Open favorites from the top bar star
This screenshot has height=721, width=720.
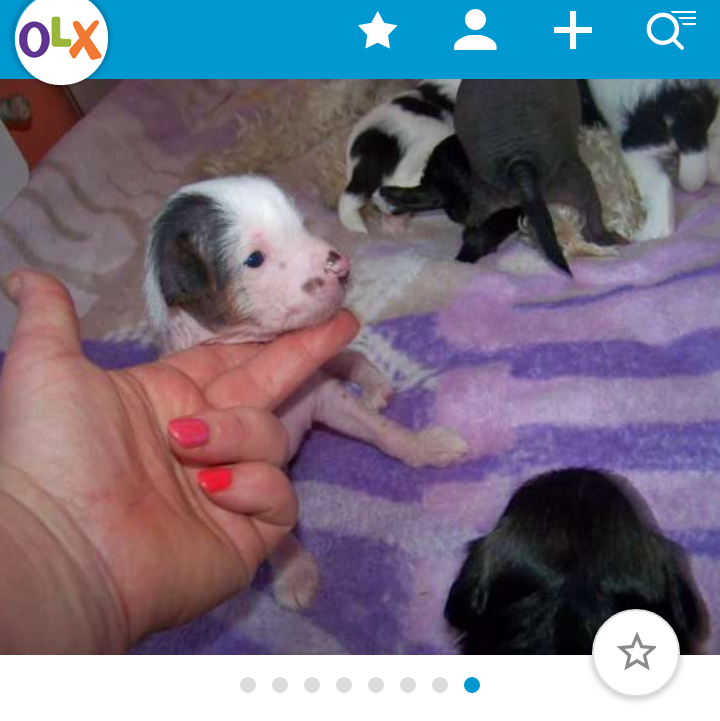[x=378, y=31]
